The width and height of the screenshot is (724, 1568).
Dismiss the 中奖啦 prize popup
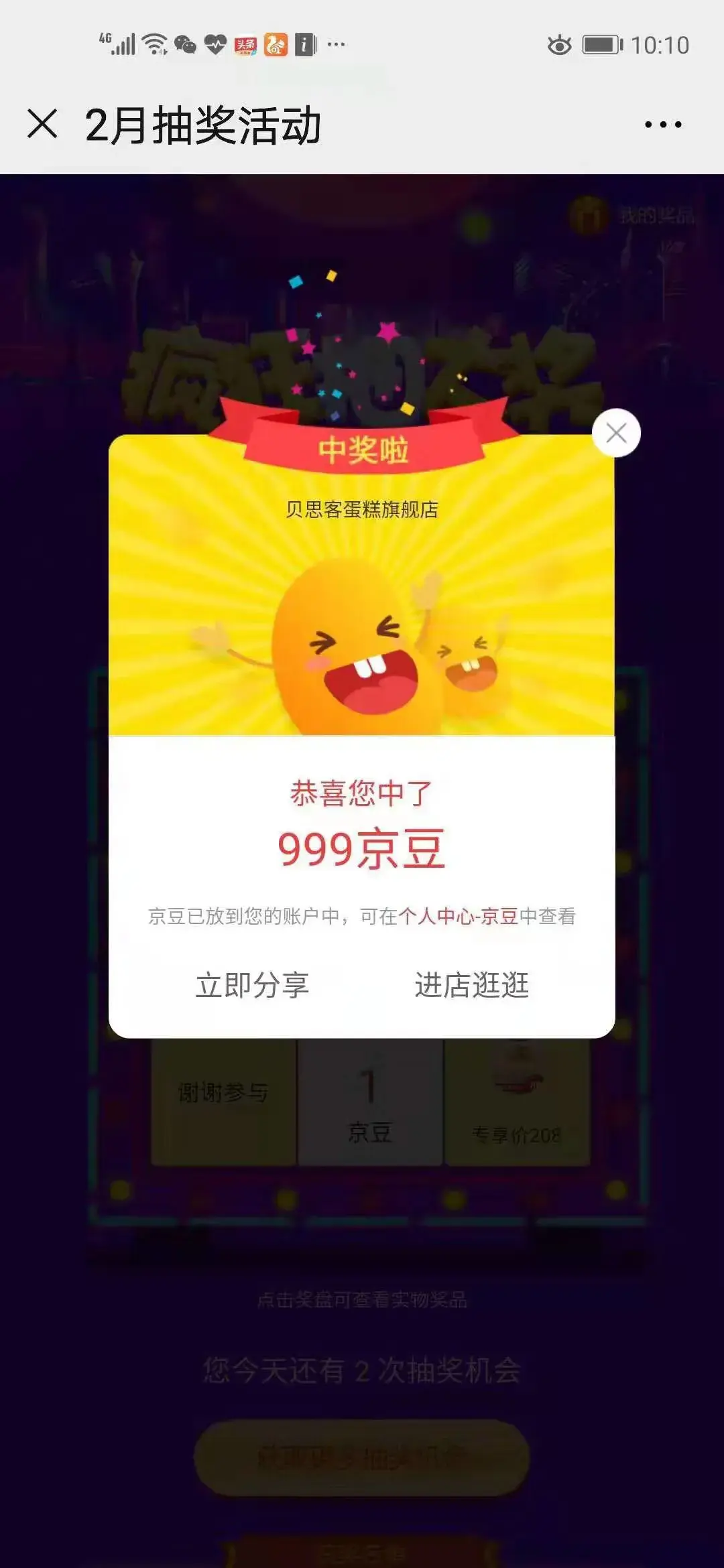coord(616,433)
